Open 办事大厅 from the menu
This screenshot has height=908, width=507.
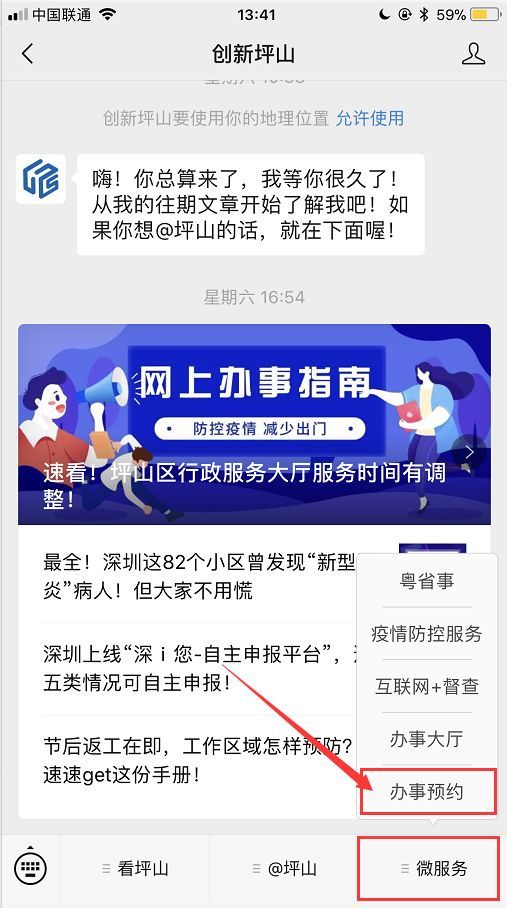click(x=427, y=739)
